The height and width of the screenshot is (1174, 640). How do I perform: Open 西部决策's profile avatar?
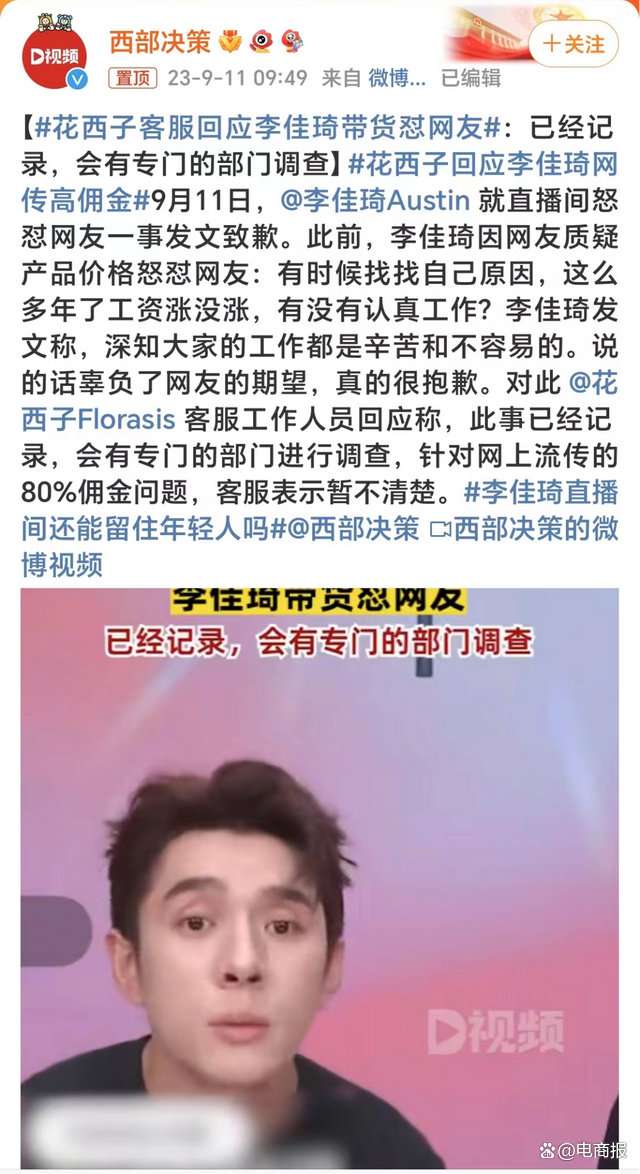click(55, 56)
